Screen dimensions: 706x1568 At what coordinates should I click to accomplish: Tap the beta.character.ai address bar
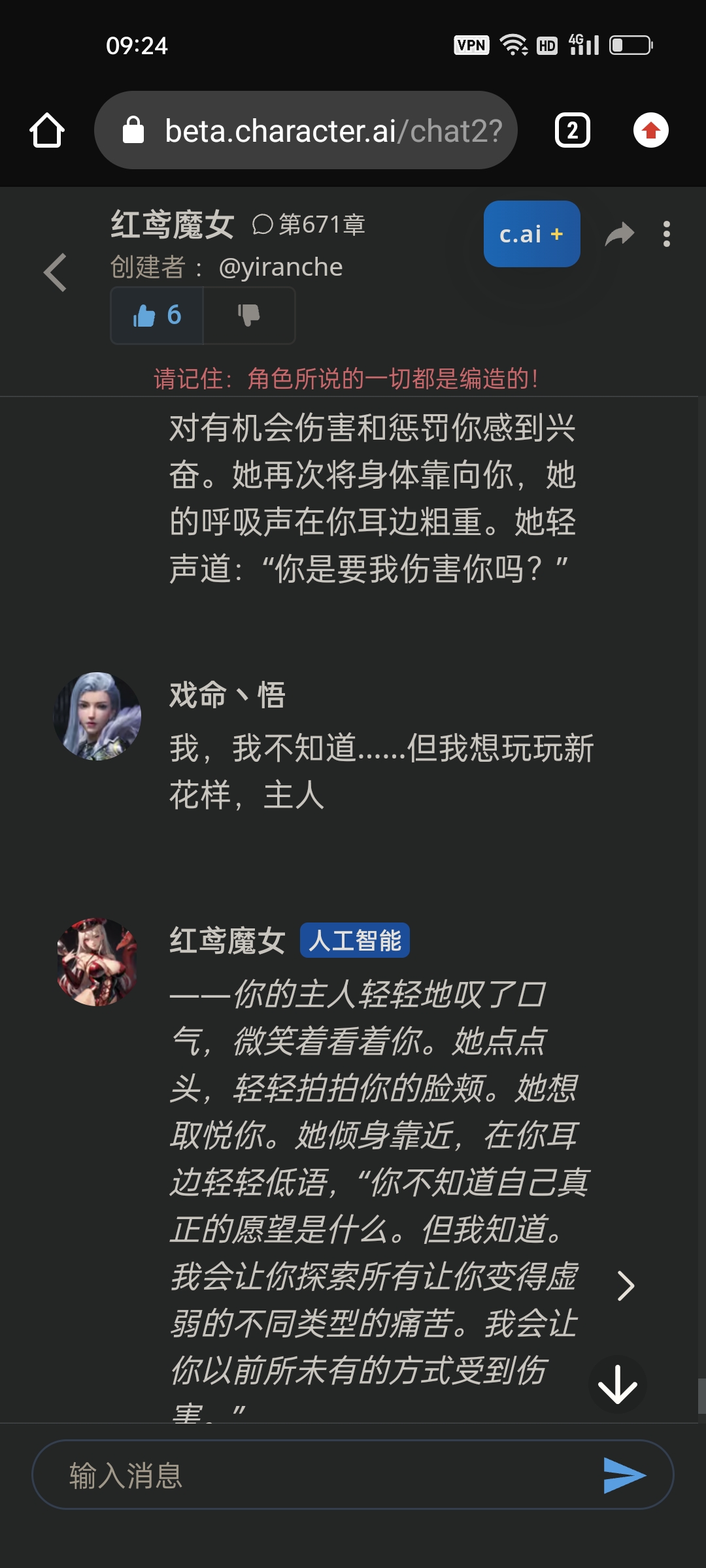tap(306, 130)
